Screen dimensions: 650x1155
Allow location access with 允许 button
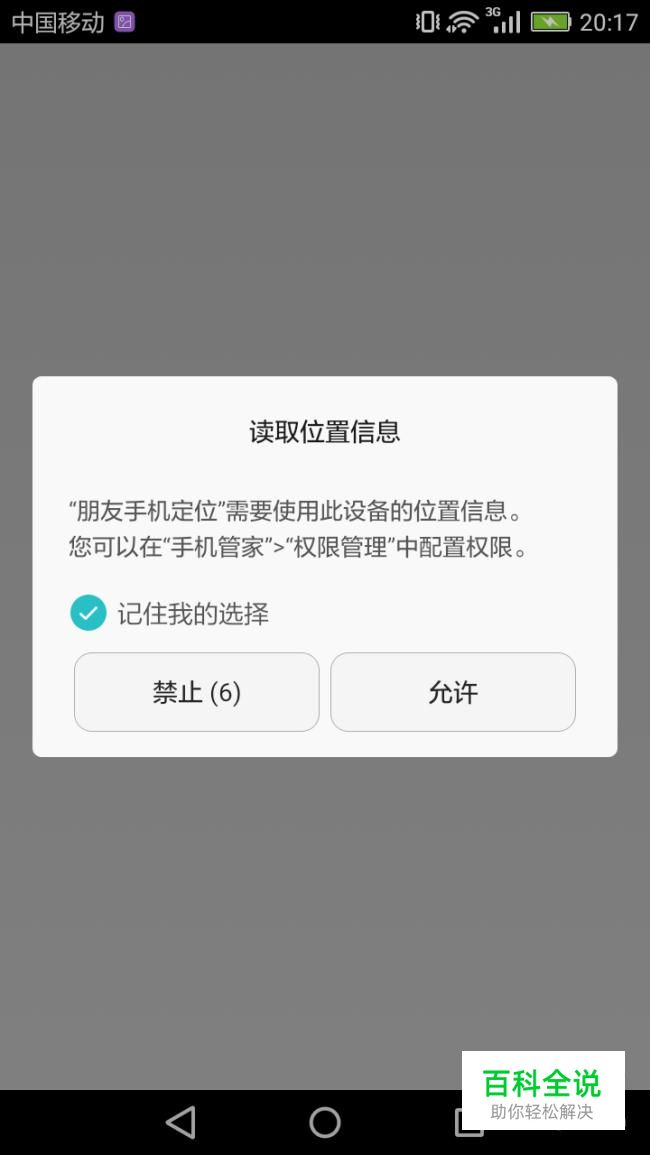453,692
